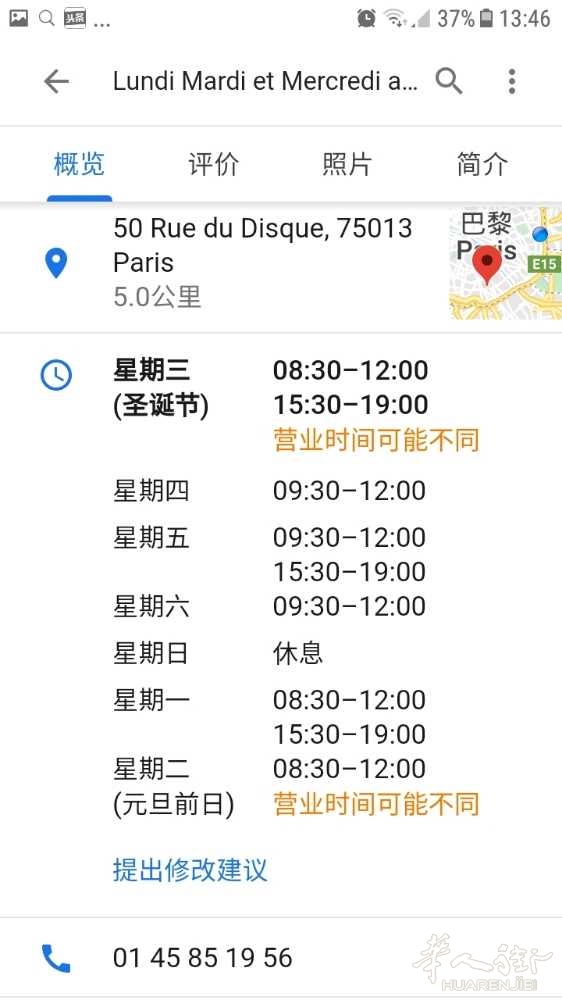This screenshot has width=562, height=1000.
Task: Open the 照片 tab
Action: 347,165
